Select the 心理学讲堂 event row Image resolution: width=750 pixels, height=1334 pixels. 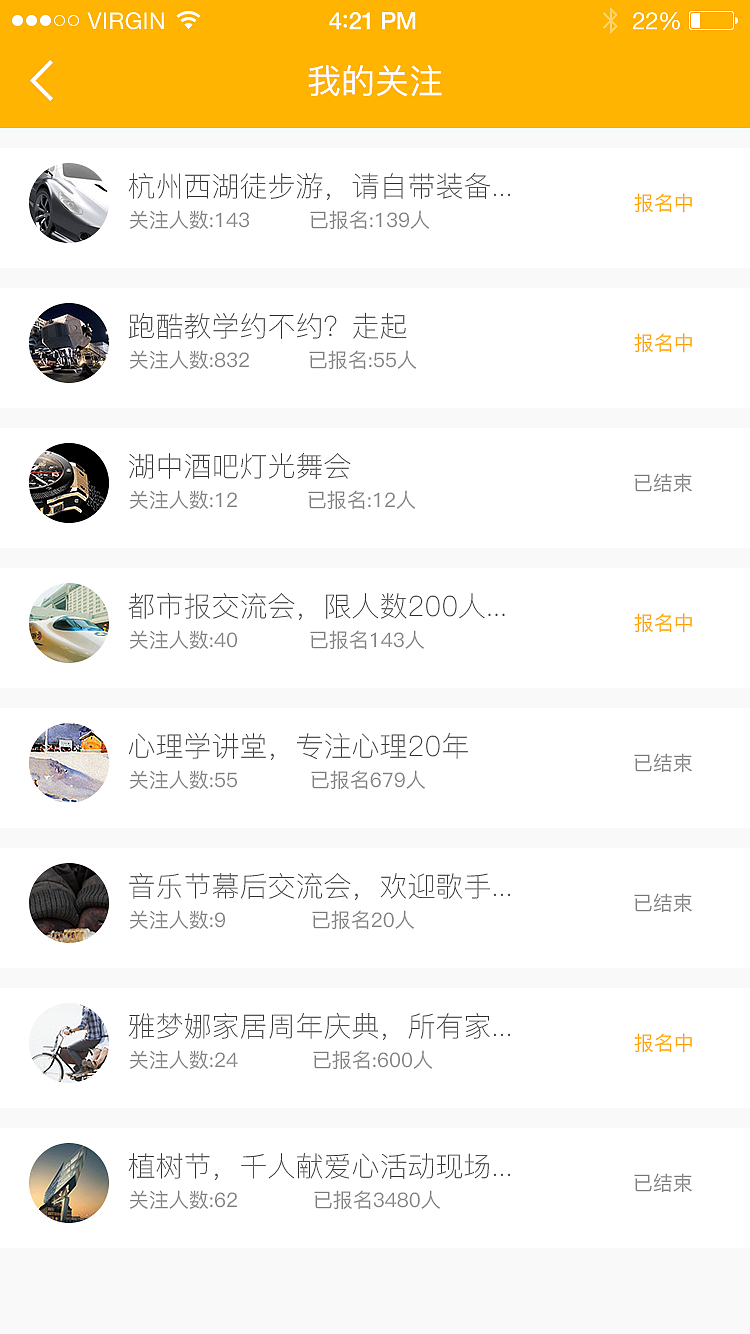pyautogui.click(x=300, y=763)
